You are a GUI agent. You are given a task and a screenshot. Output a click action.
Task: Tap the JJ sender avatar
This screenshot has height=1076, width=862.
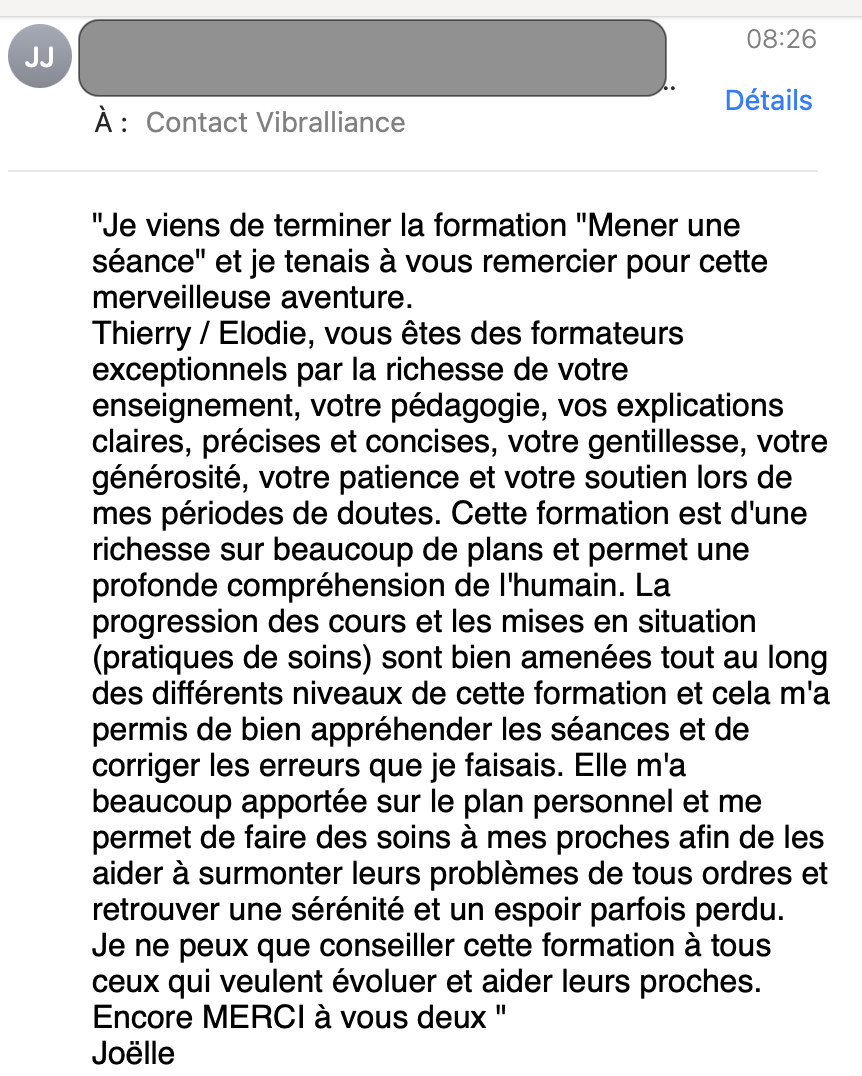(x=40, y=56)
